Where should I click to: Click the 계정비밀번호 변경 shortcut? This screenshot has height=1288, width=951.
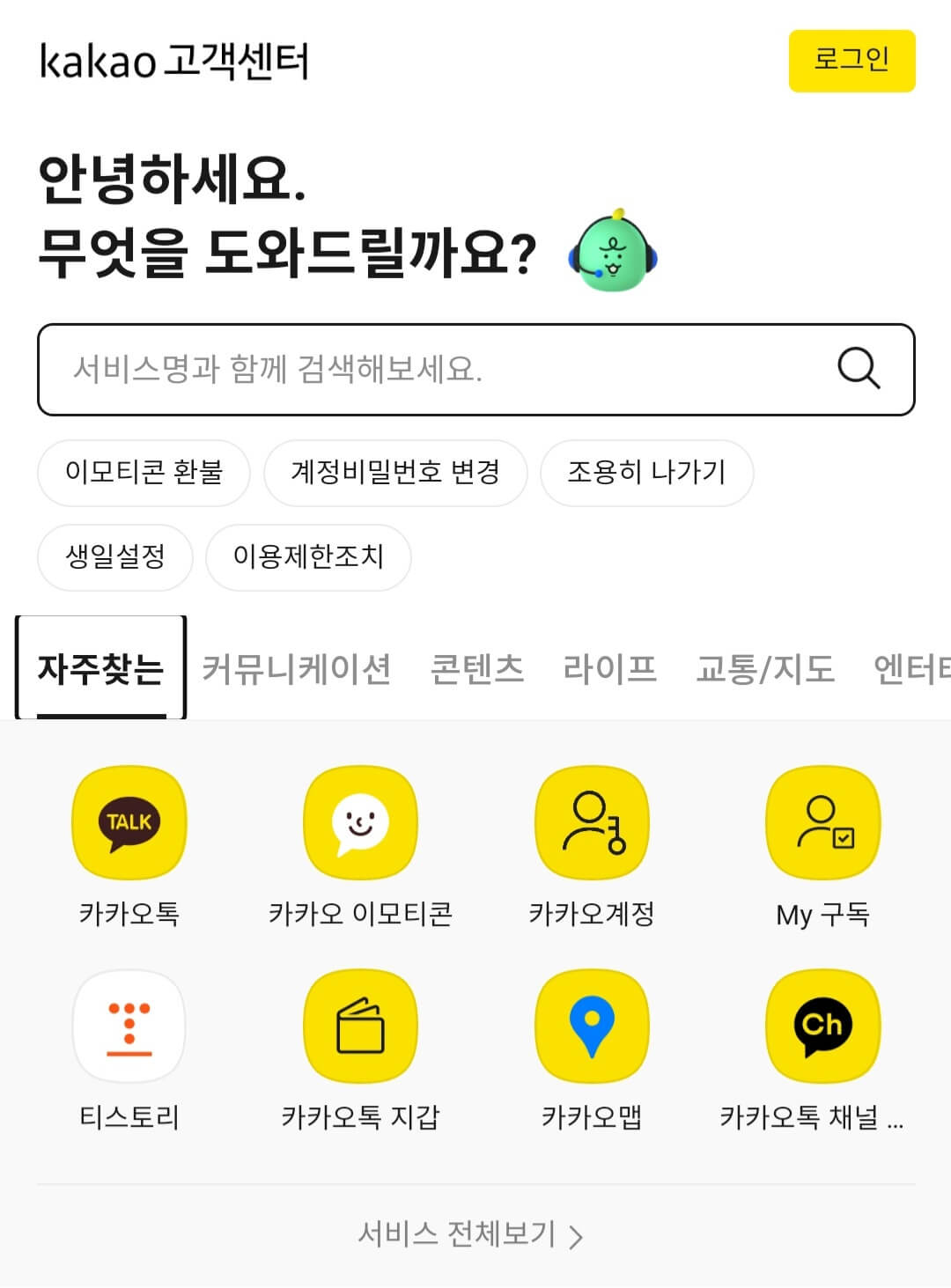coord(395,473)
